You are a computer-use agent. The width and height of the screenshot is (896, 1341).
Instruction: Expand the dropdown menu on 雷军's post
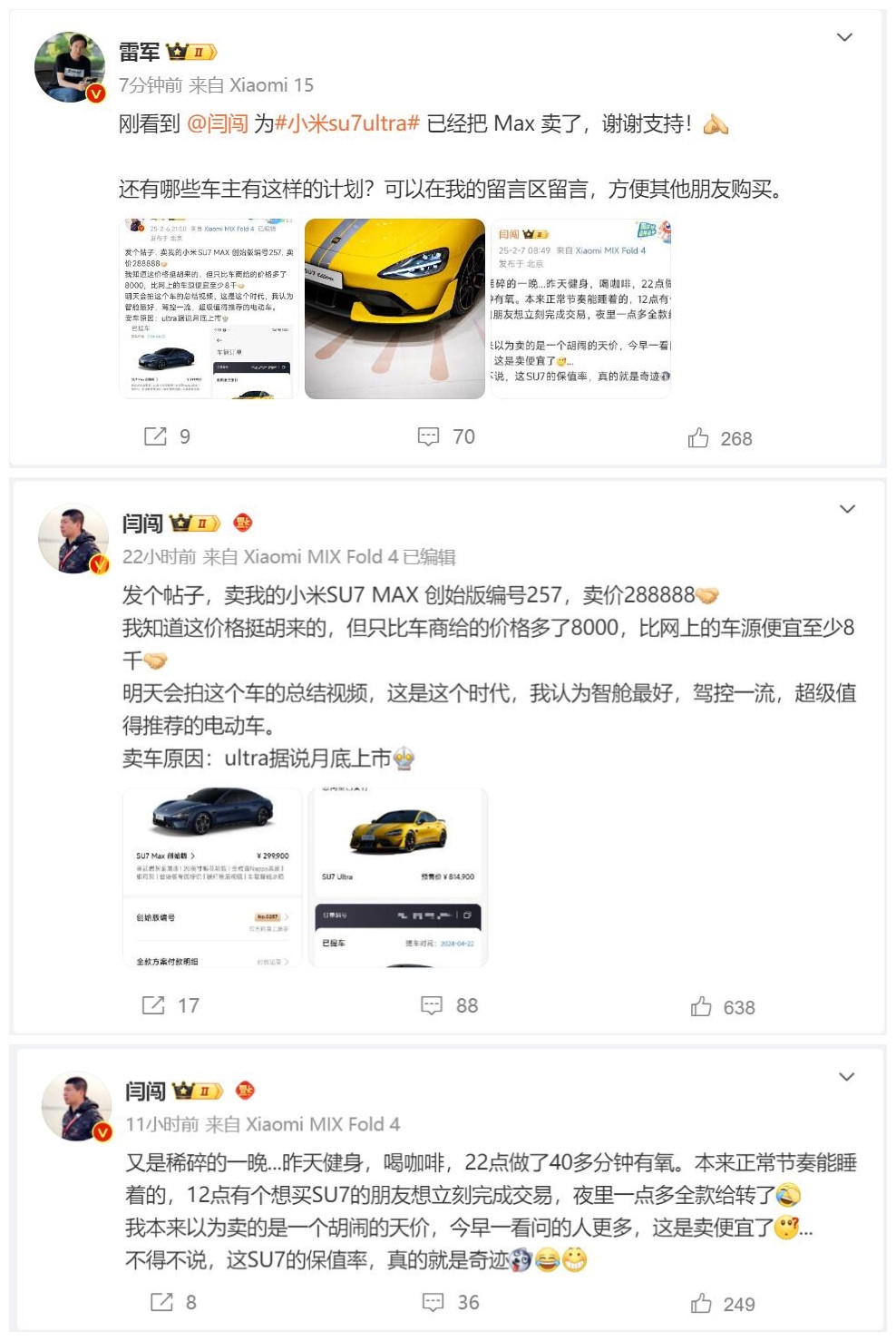point(844,37)
